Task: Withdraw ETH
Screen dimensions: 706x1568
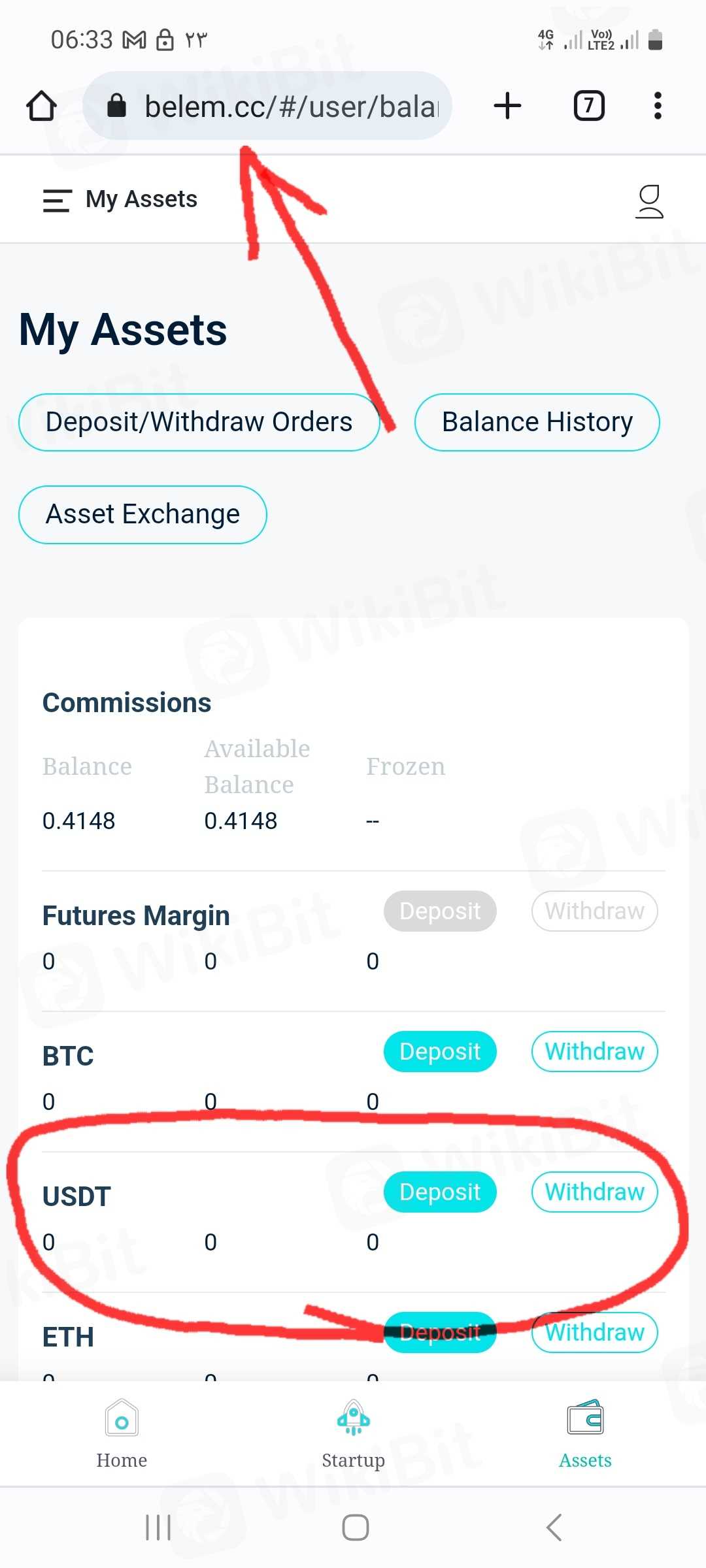Action: 594,1332
